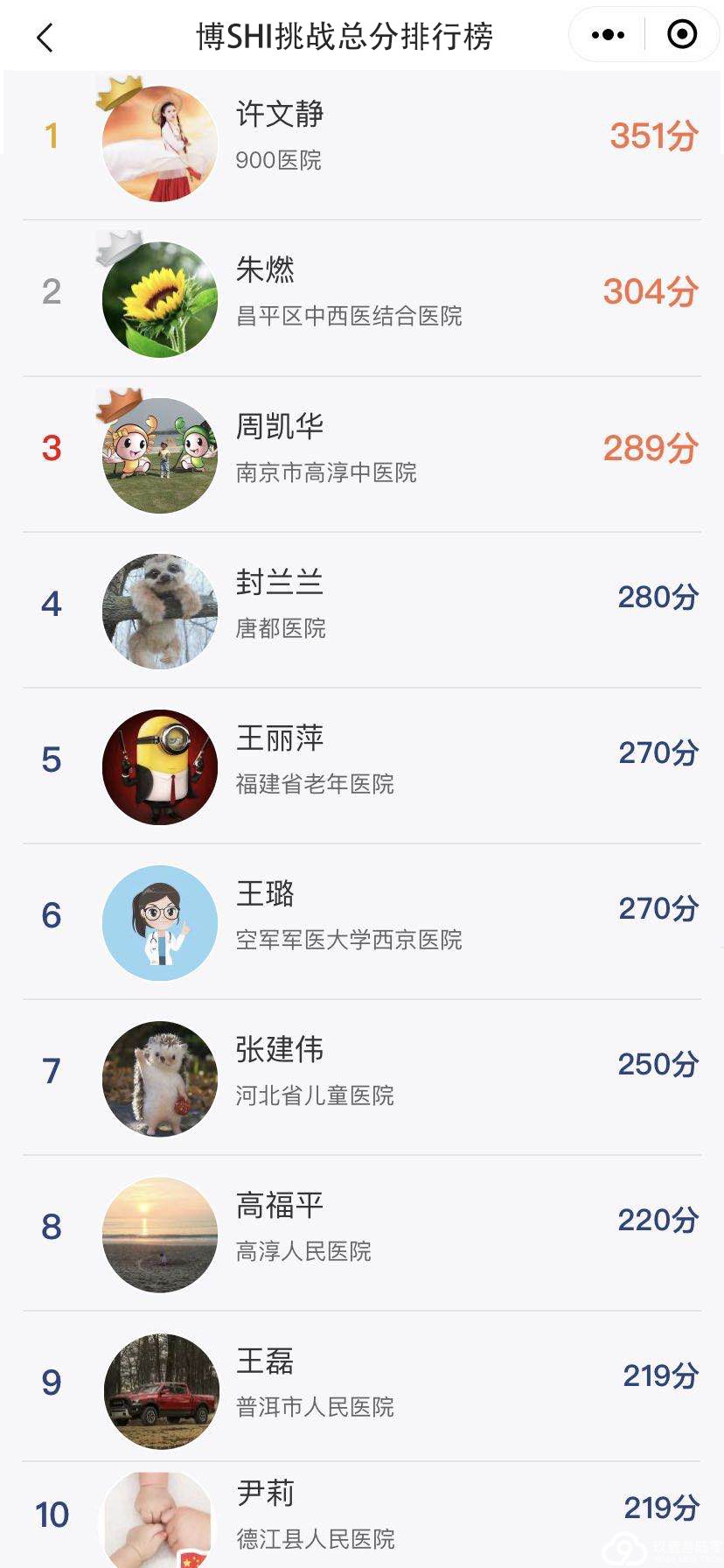Open 张建伟's ranking row
724x1568 pixels.
point(362,1071)
